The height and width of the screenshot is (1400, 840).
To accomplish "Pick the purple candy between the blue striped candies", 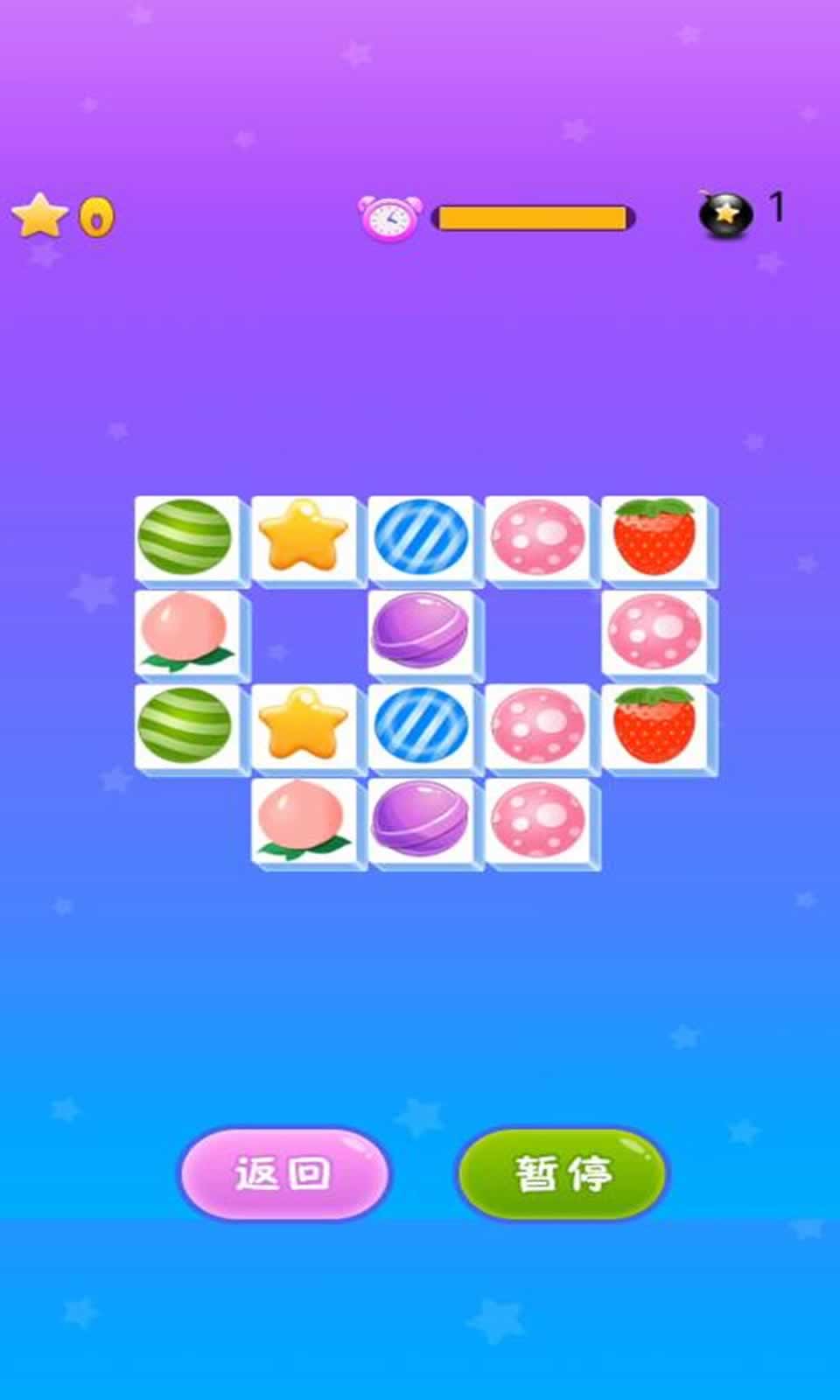I will [x=419, y=633].
